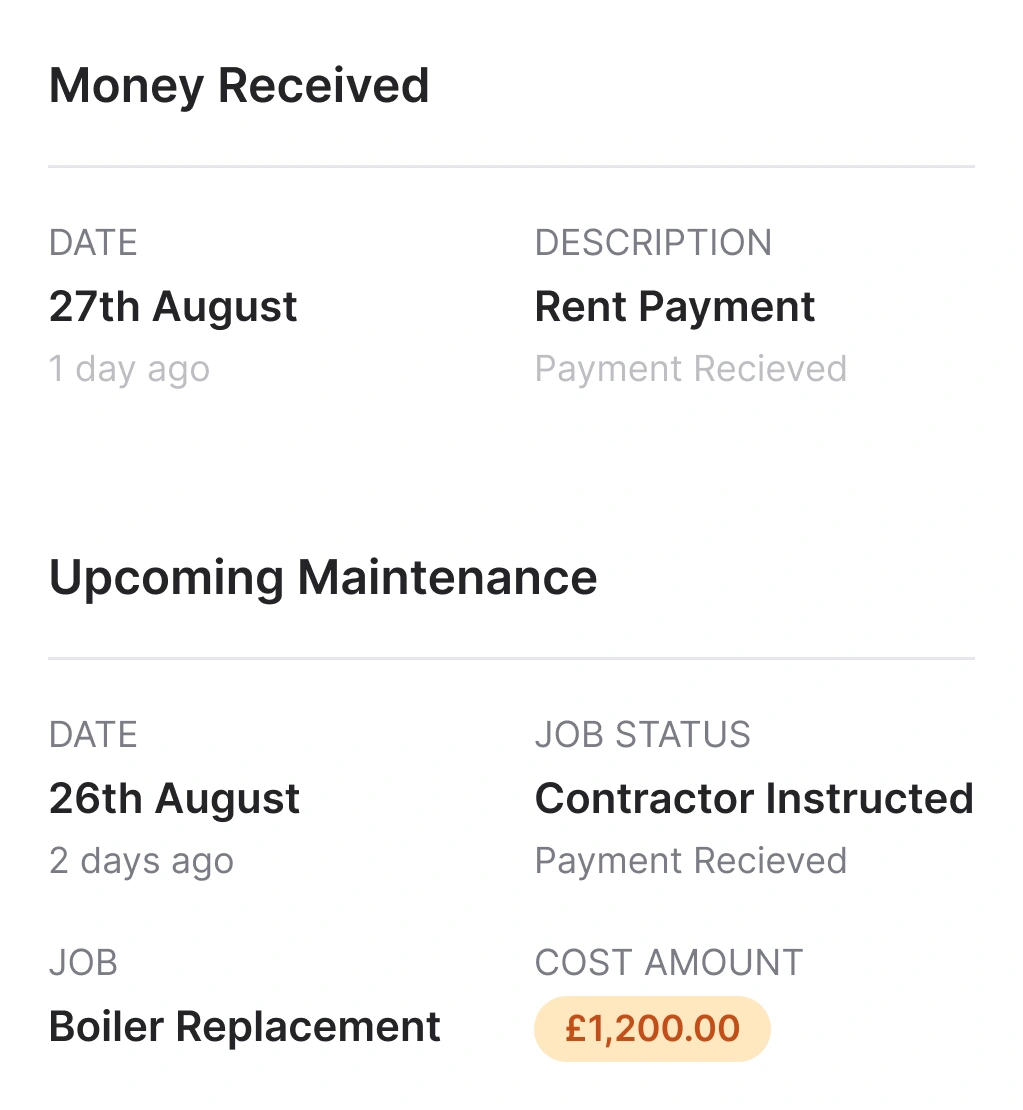Click the Rent Payment description

[x=675, y=307]
